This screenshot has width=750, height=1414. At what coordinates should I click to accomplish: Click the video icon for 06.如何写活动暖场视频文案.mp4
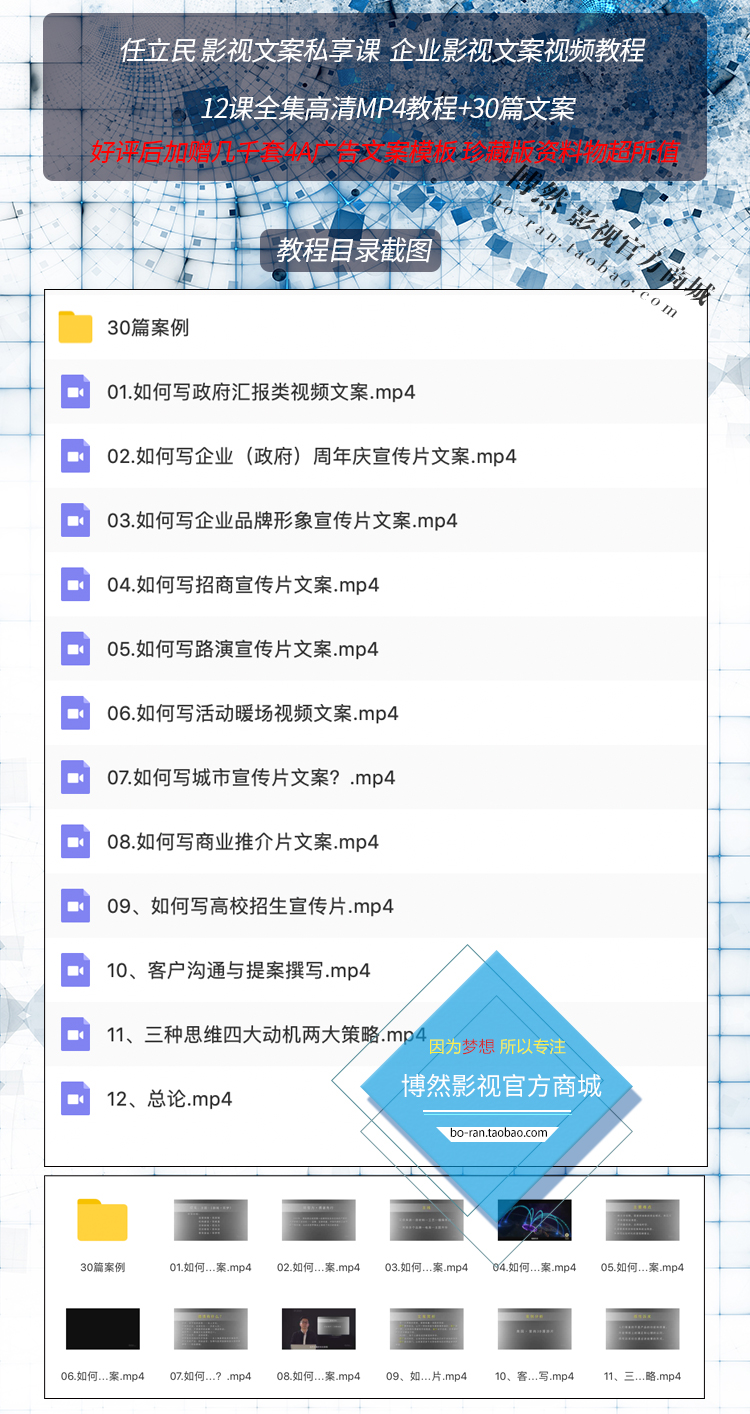pos(75,713)
